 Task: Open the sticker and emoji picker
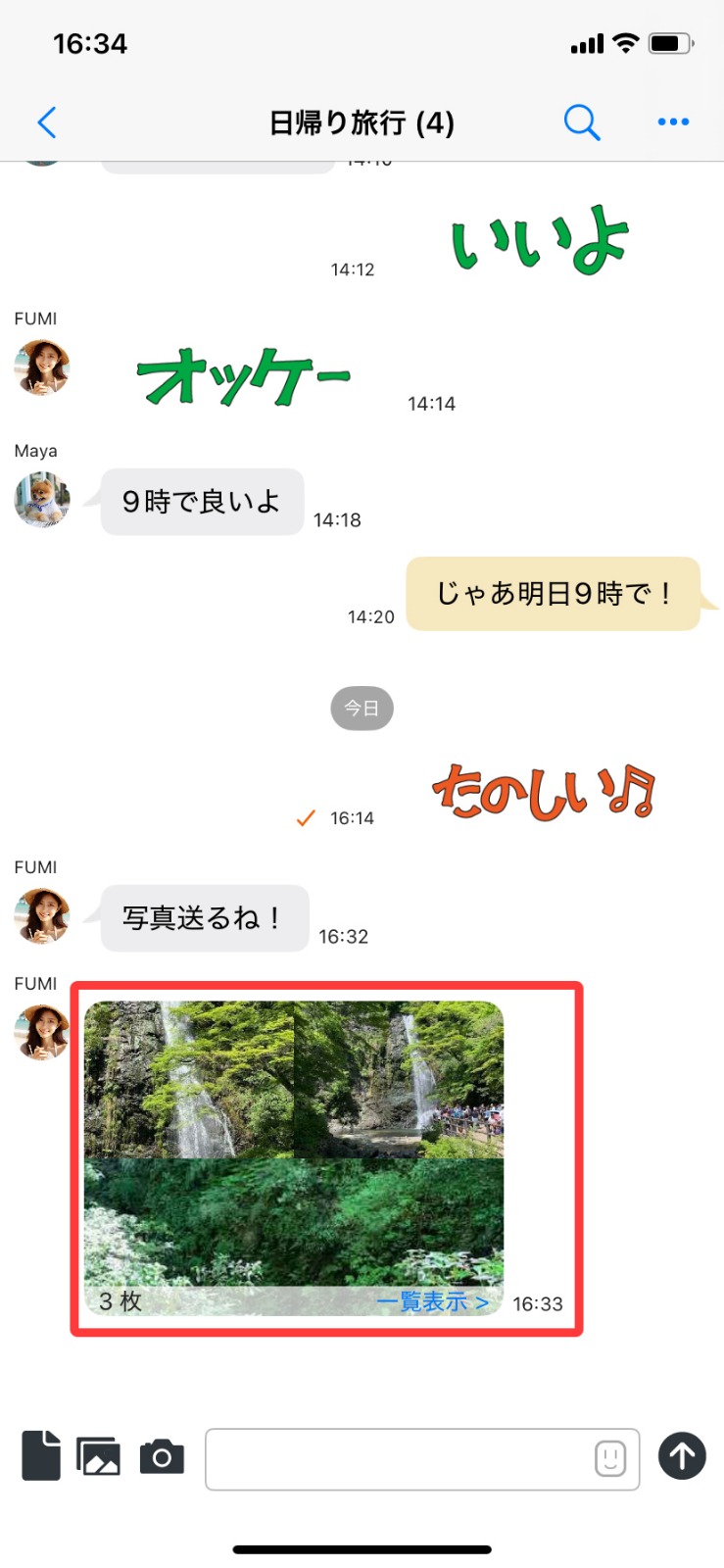[x=610, y=1458]
